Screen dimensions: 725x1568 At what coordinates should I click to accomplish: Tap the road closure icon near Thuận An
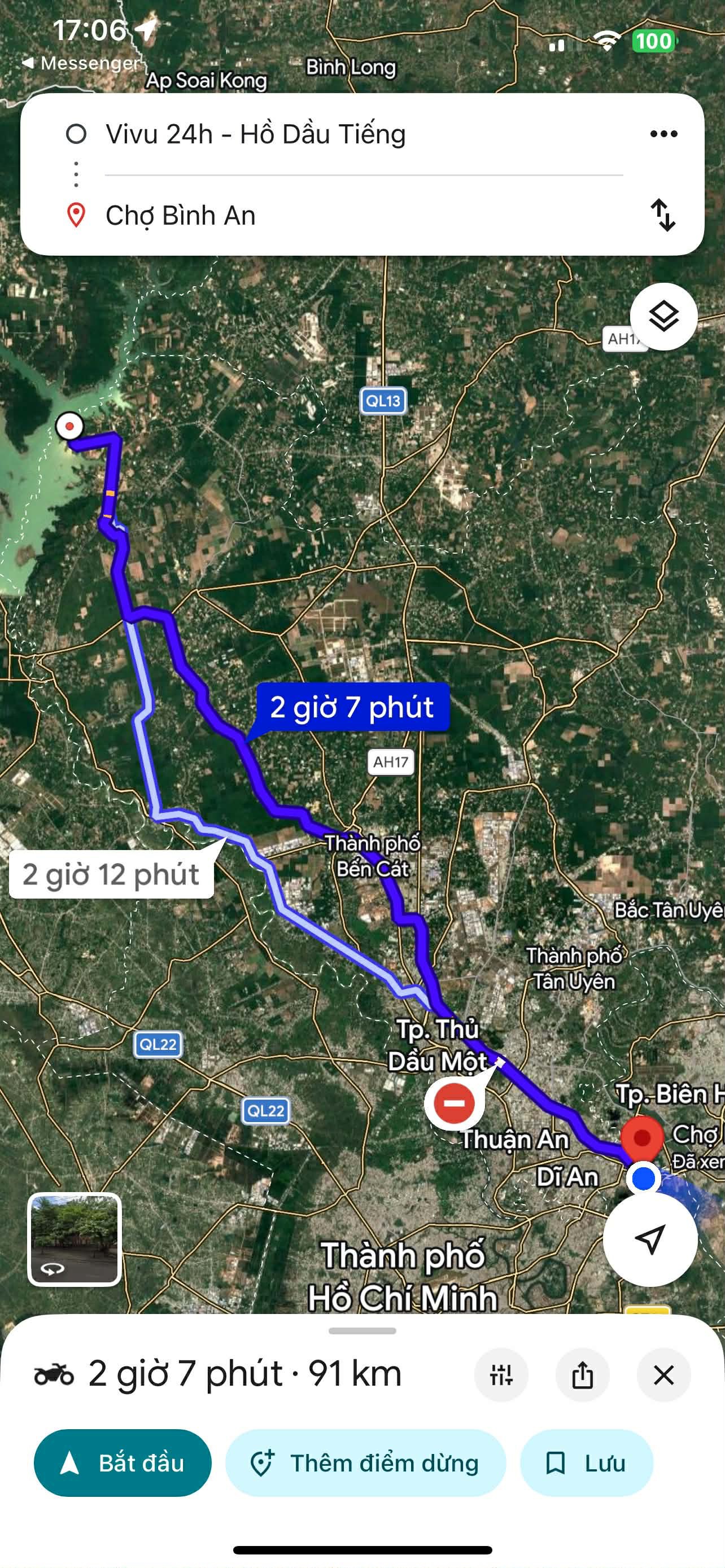click(454, 1103)
